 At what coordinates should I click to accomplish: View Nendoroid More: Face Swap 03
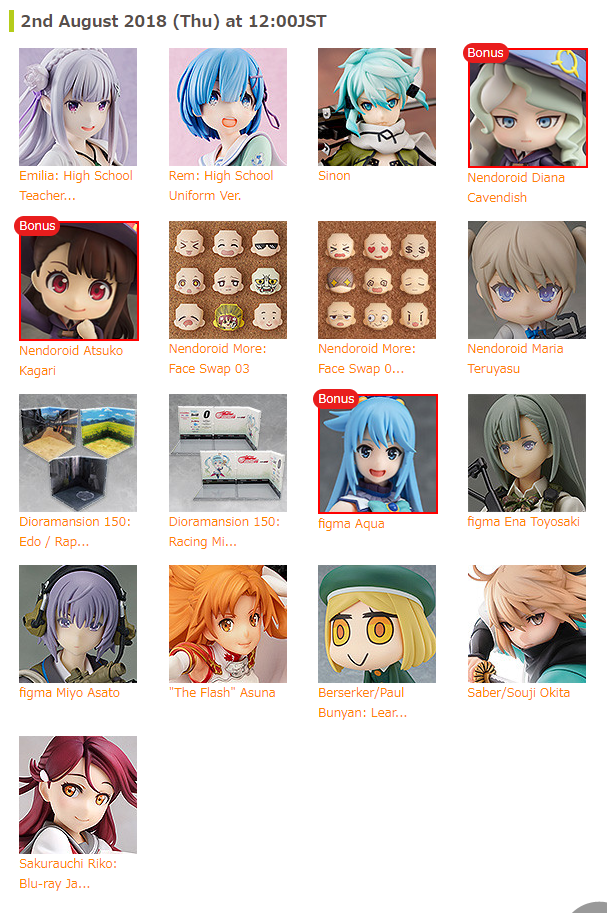pyautogui.click(x=227, y=280)
